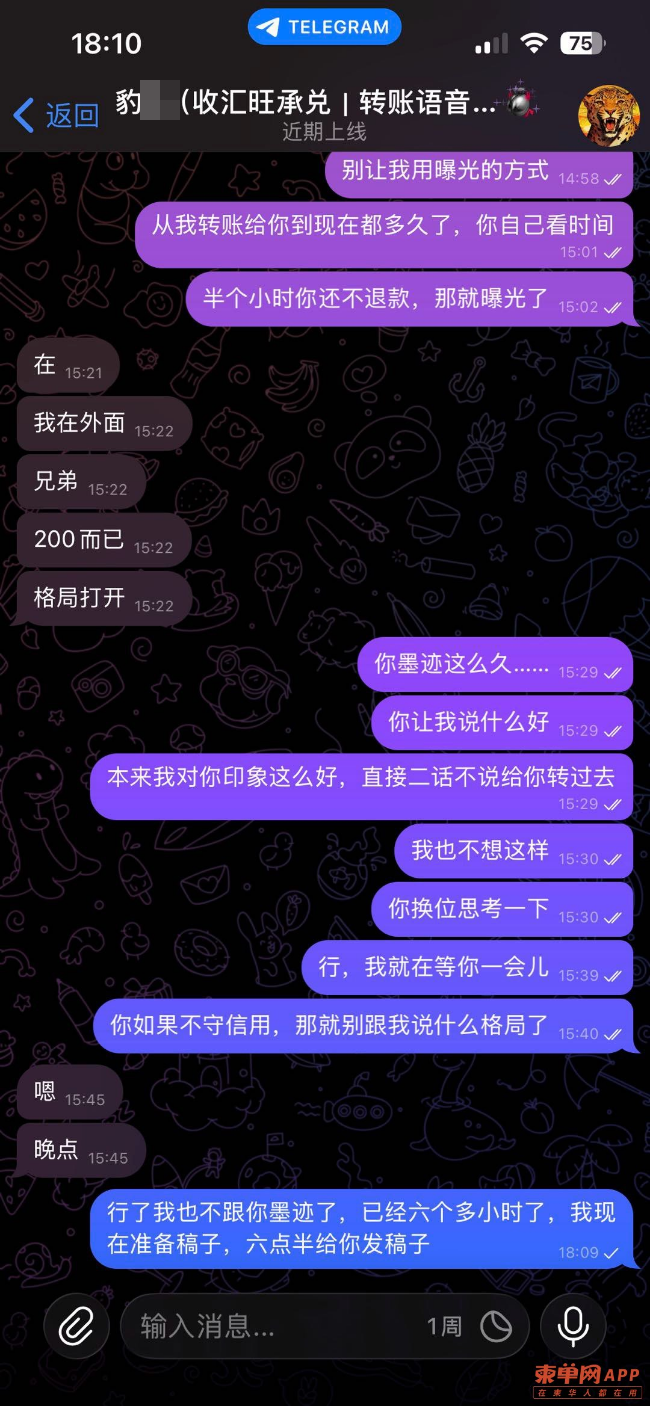Open the leopard profile avatar

609,115
